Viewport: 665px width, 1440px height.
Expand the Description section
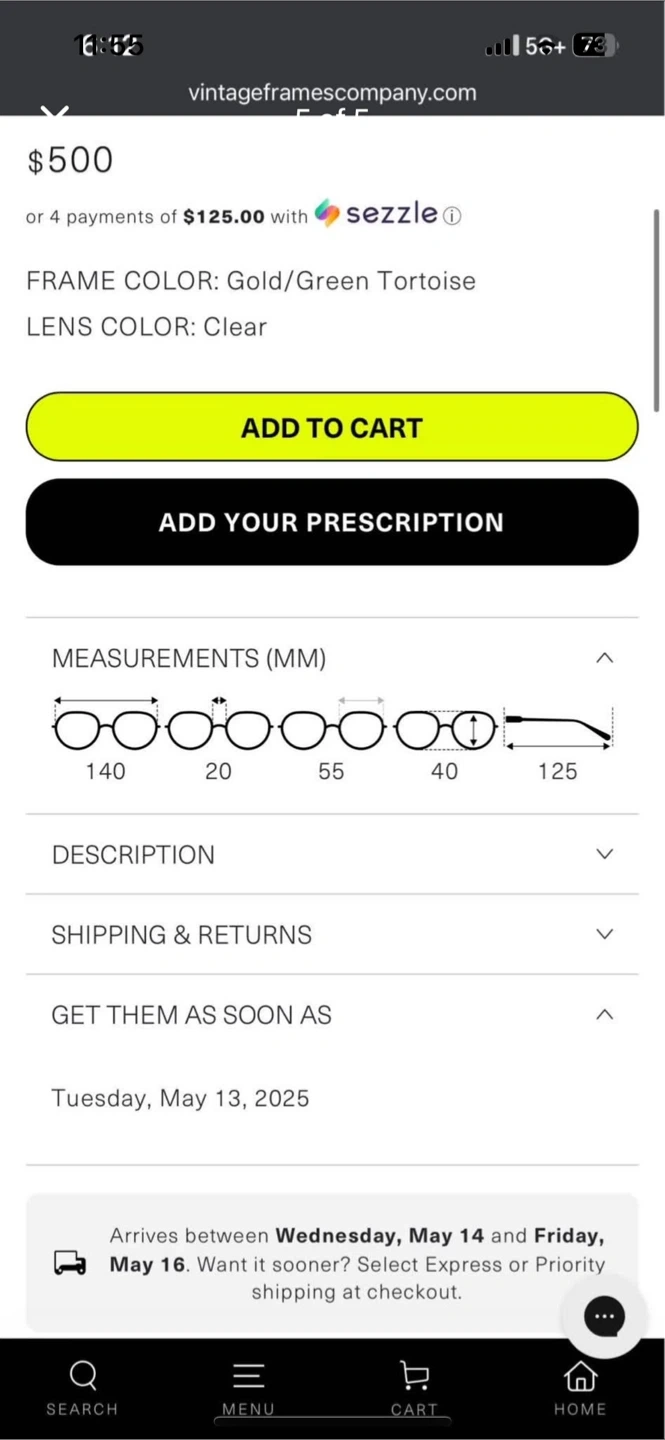coord(604,854)
